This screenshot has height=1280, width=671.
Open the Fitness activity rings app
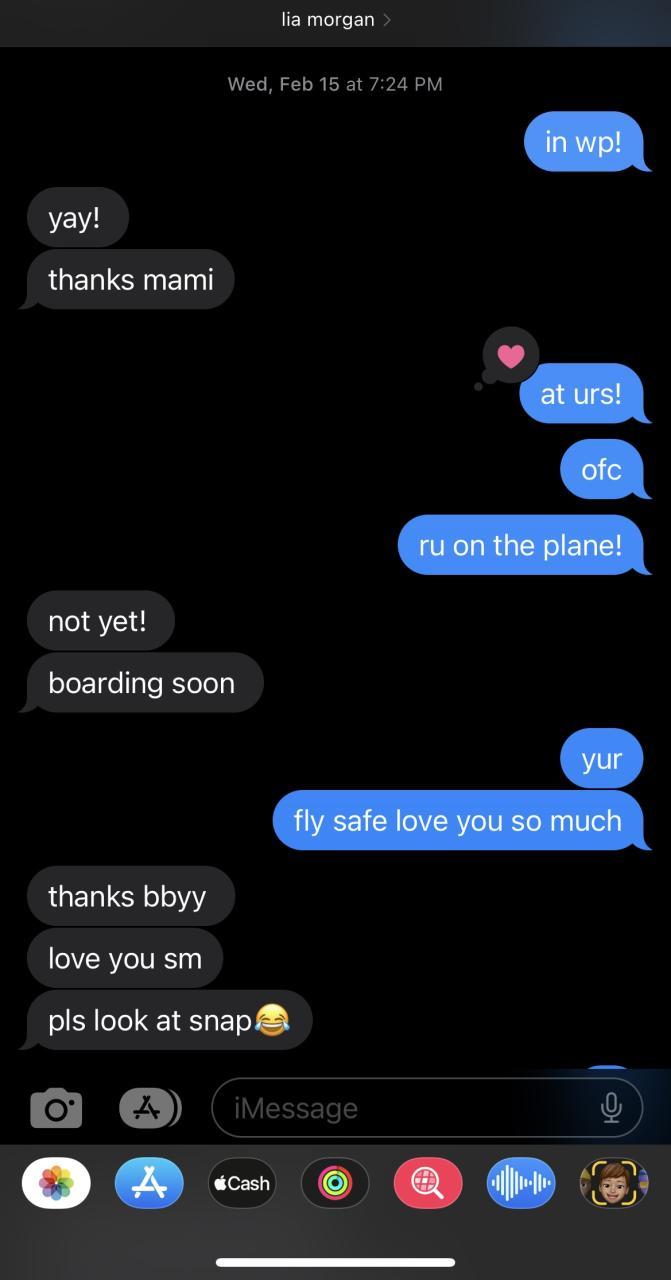pyautogui.click(x=335, y=1184)
